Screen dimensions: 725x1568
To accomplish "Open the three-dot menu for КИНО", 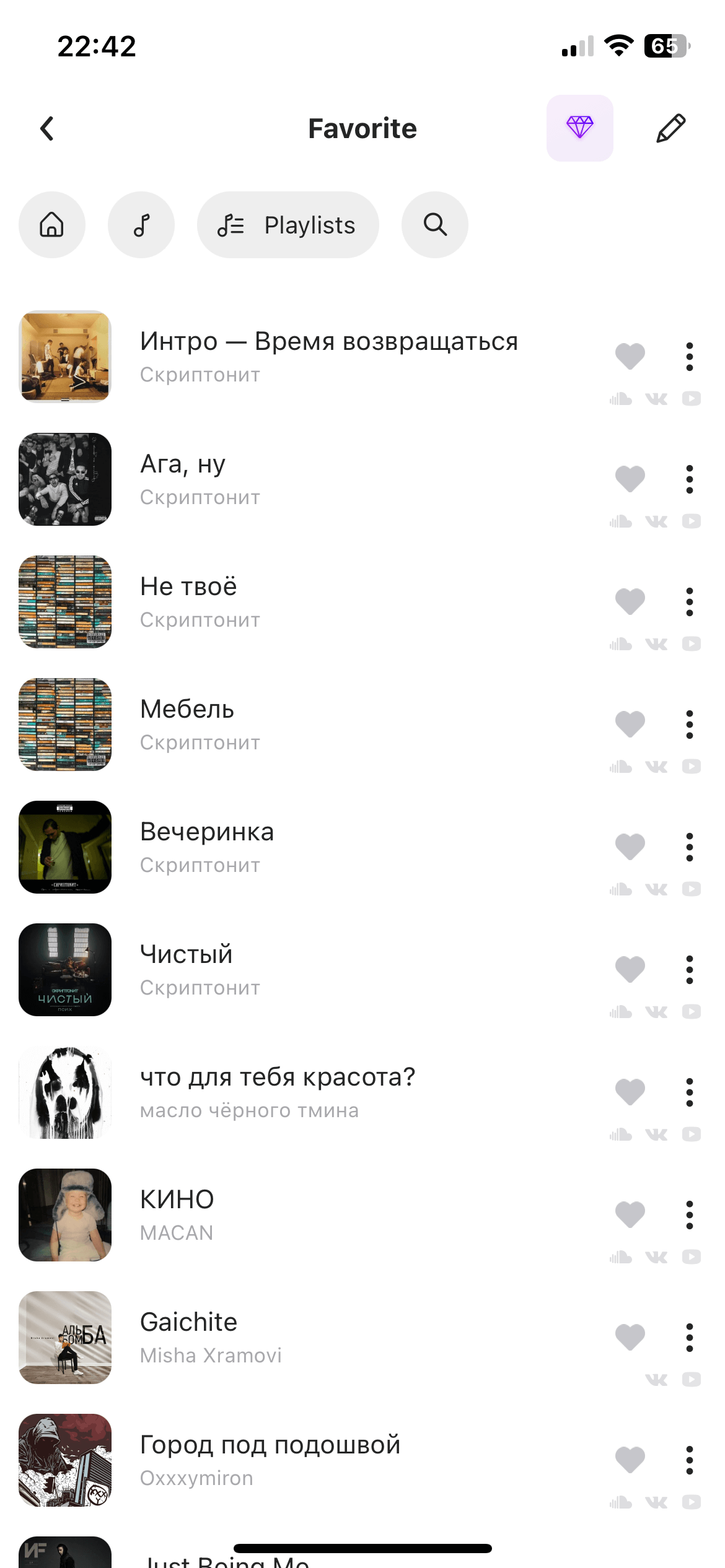I will (689, 1214).
